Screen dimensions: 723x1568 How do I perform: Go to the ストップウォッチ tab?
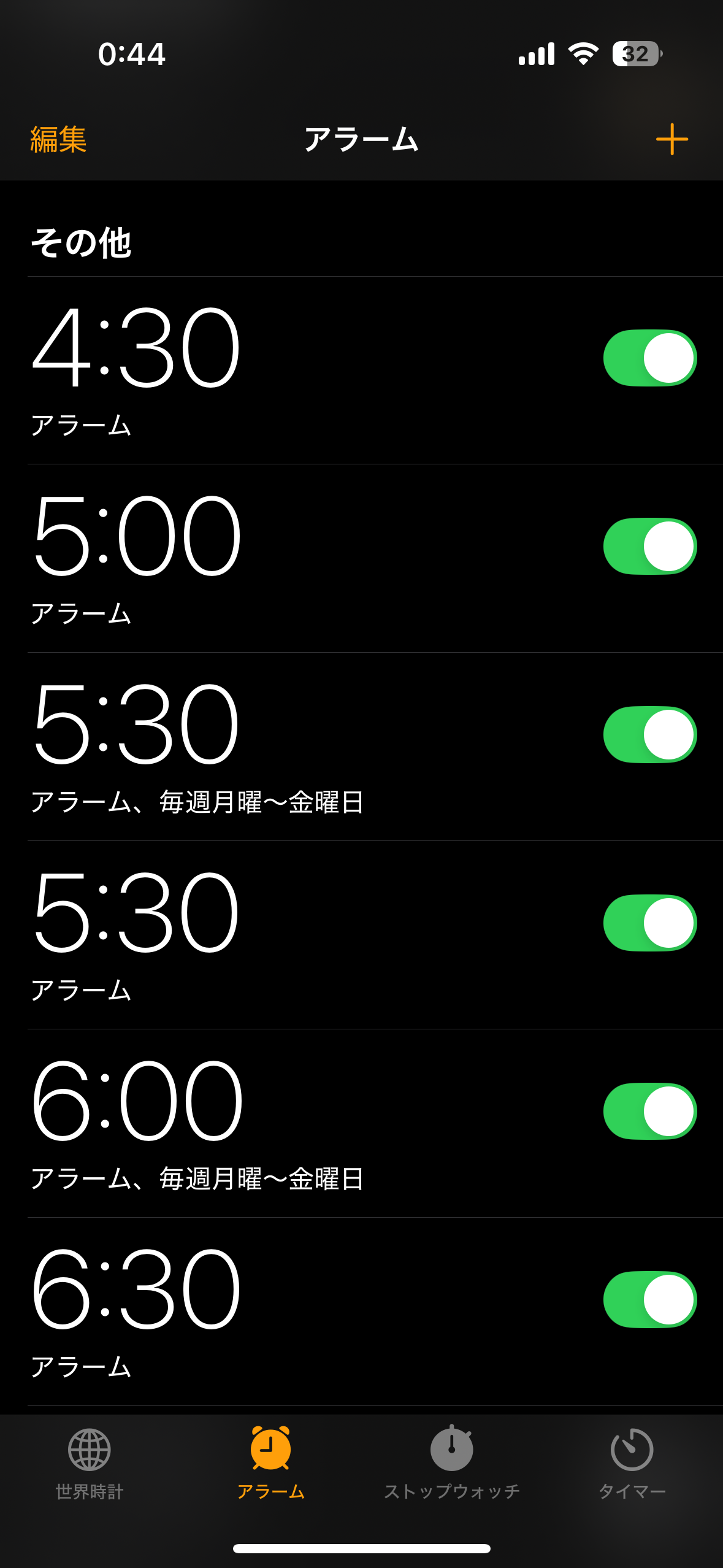tap(452, 1464)
